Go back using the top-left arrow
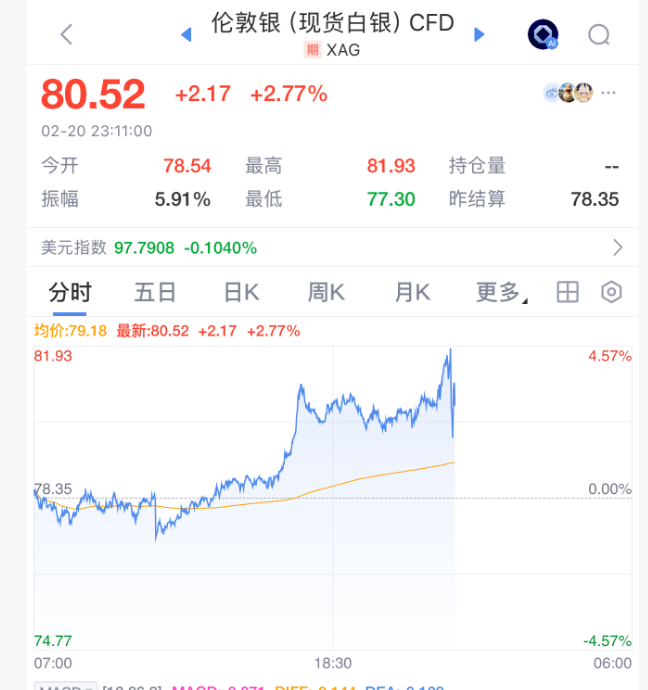This screenshot has width=648, height=690. point(67,34)
